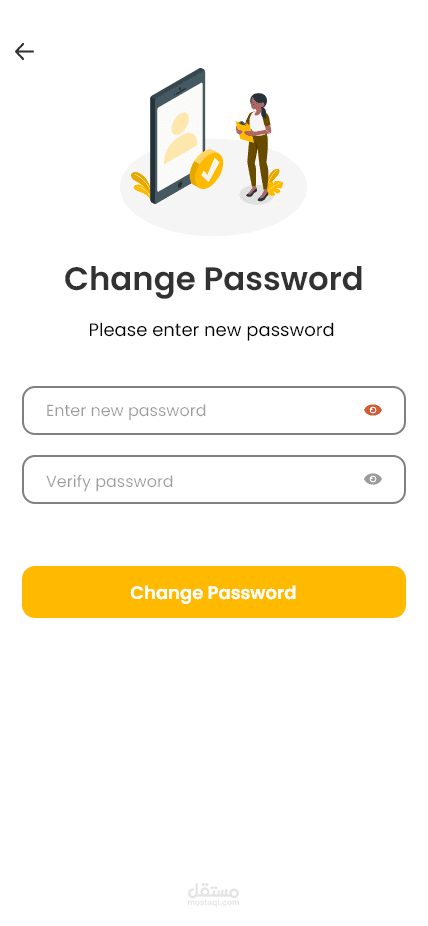Show the verify password text

click(x=373, y=479)
